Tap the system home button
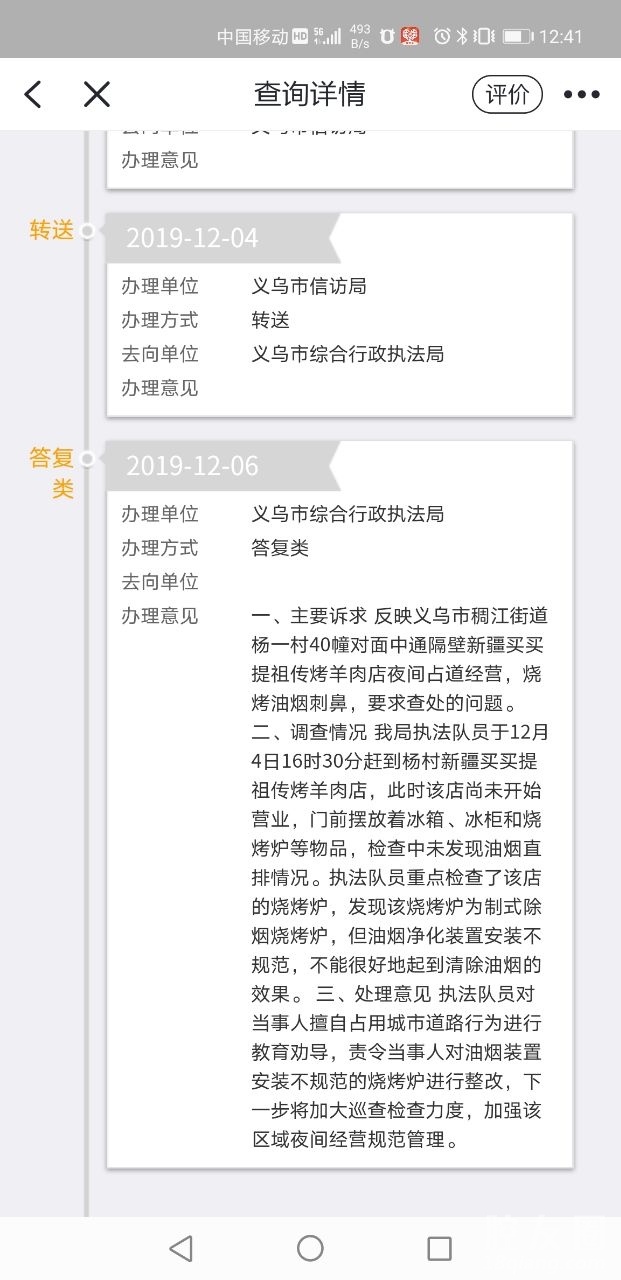Image resolution: width=621 pixels, height=1280 pixels. [x=310, y=1247]
